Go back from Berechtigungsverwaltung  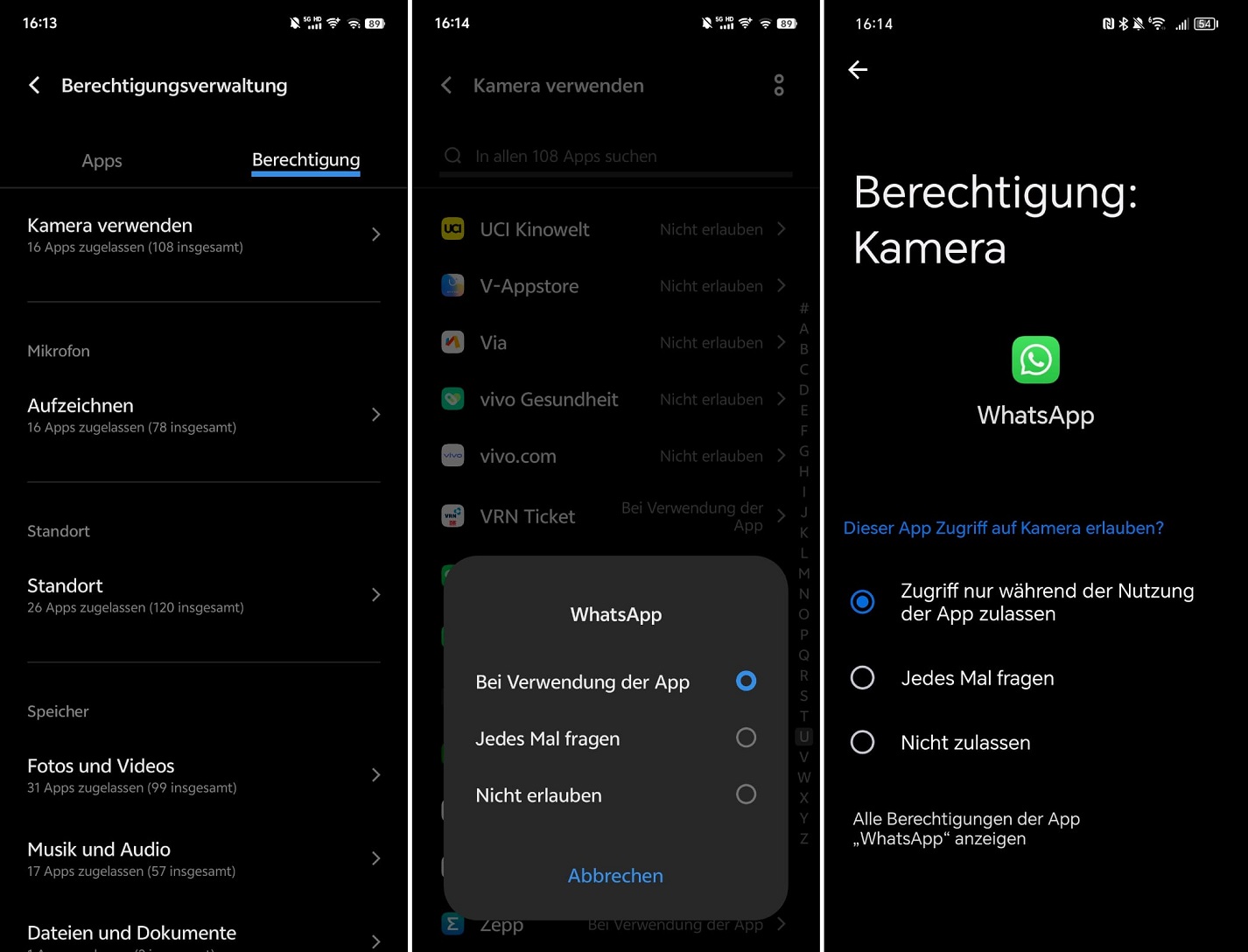tap(35, 86)
